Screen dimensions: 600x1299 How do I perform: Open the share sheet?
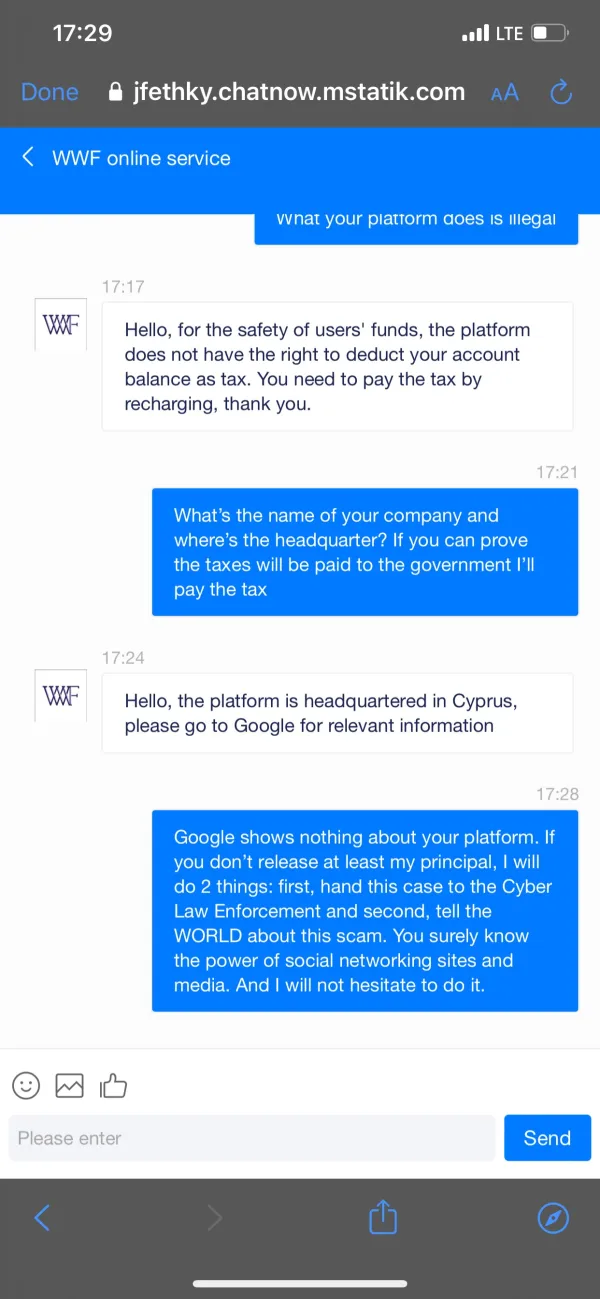coord(383,1216)
